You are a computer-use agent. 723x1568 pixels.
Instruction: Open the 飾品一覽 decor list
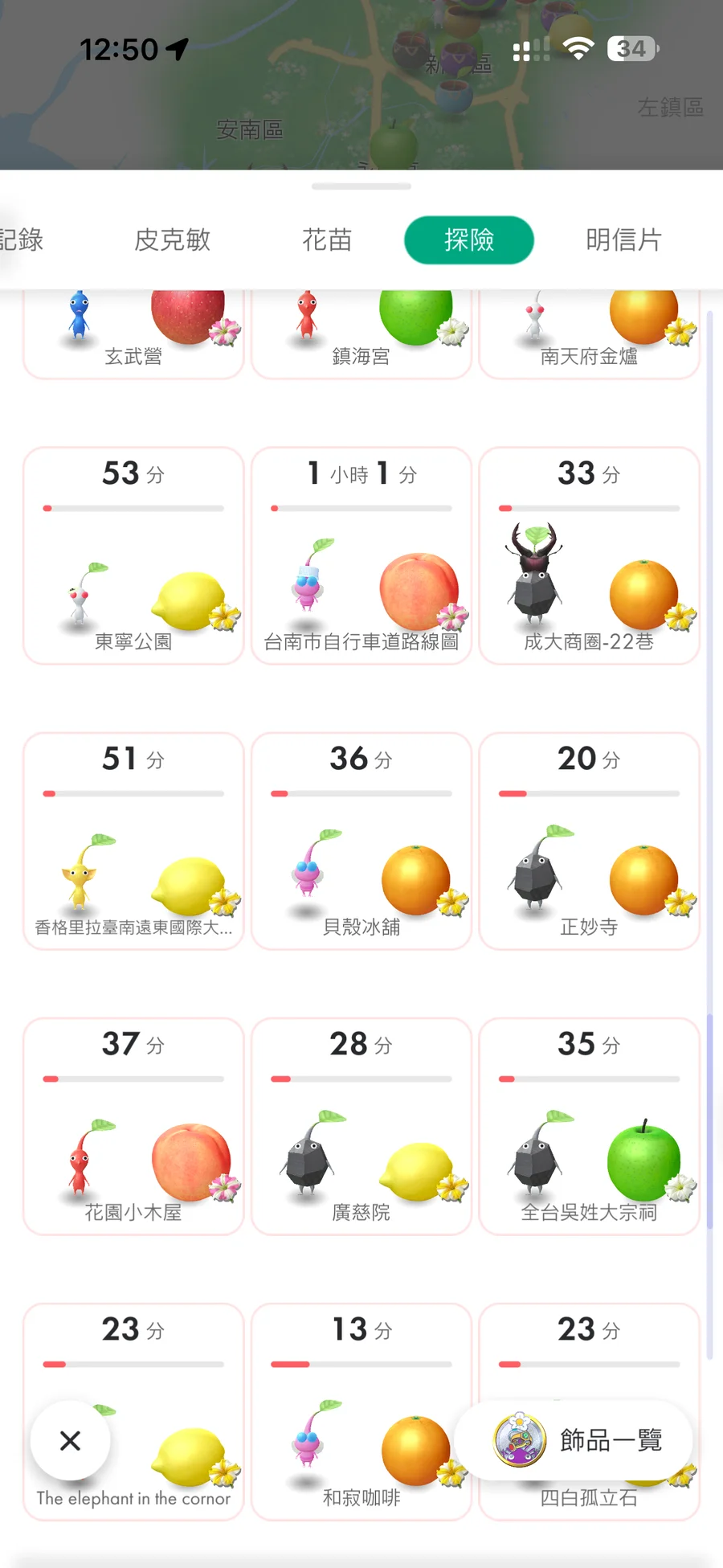(x=574, y=1440)
